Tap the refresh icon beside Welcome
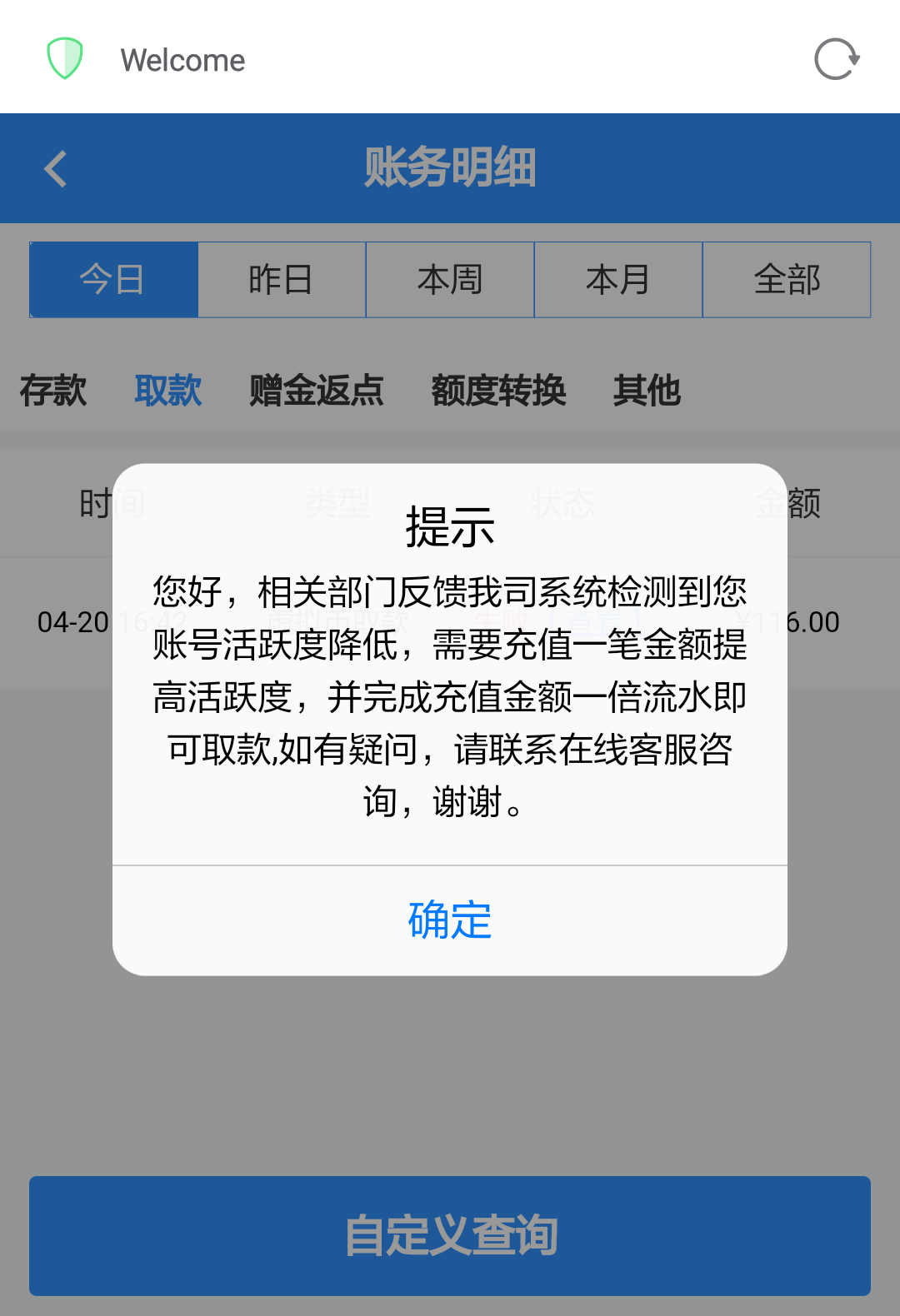The height and width of the screenshot is (1316, 900). (837, 59)
